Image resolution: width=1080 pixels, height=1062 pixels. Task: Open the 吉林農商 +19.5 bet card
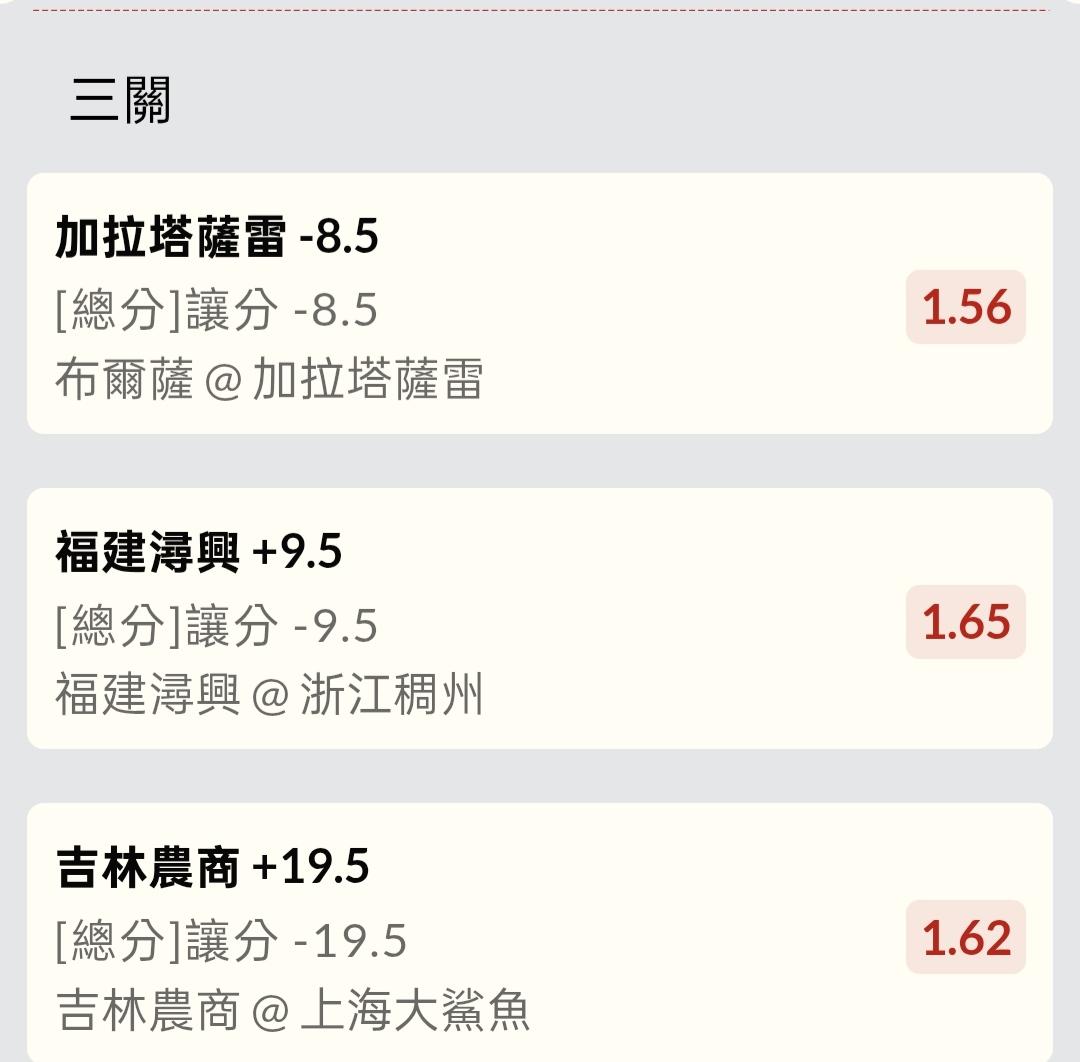click(540, 932)
